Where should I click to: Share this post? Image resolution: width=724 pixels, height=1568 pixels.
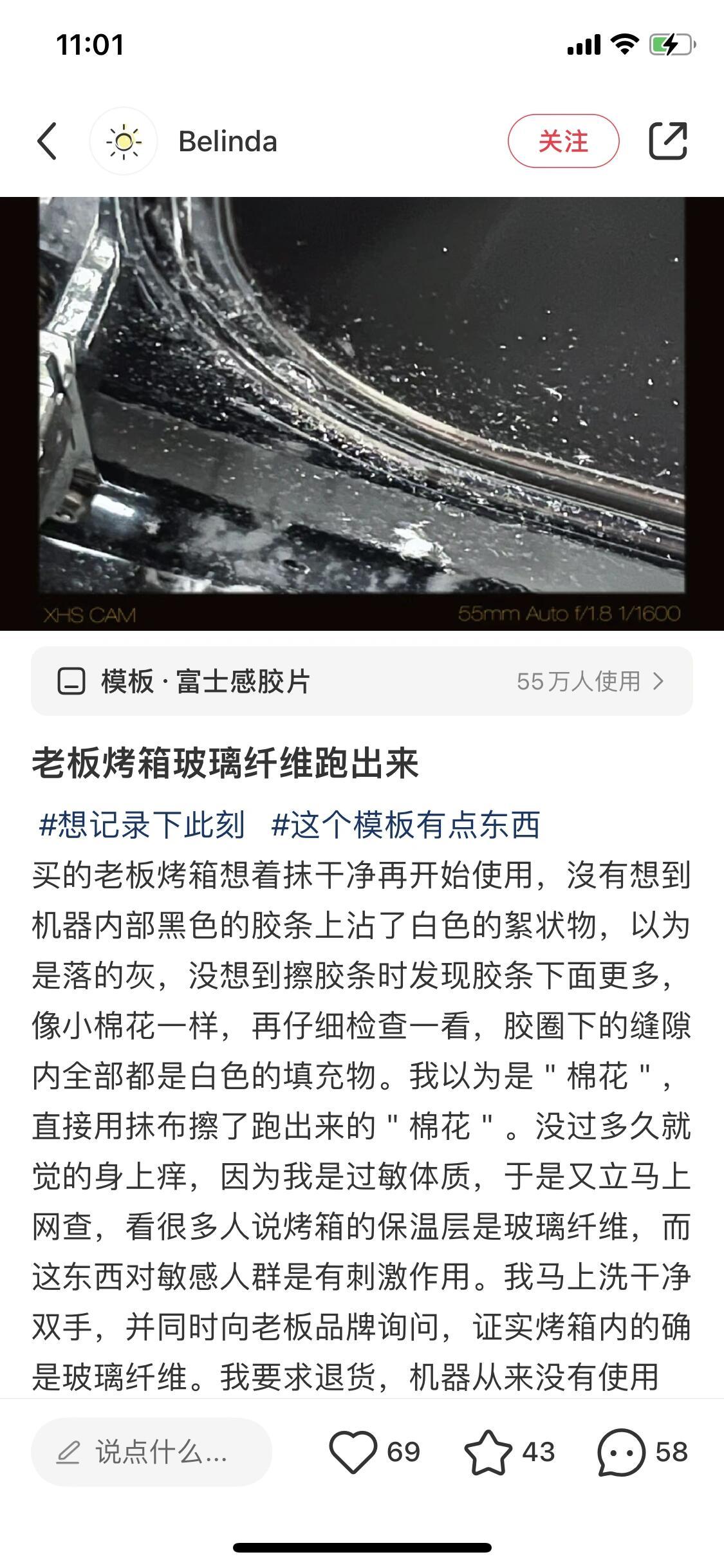pyautogui.click(x=667, y=141)
